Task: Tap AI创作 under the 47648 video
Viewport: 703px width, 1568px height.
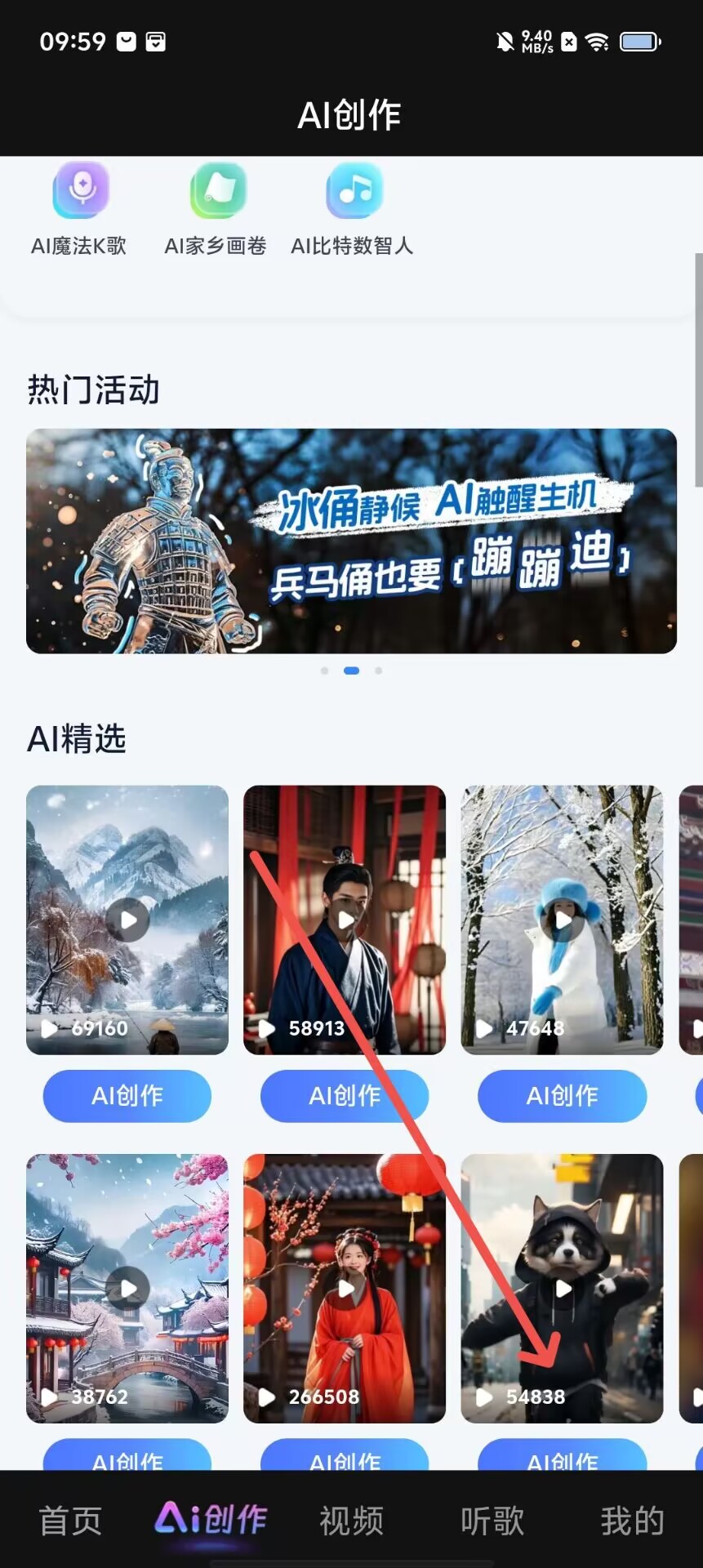Action: point(562,1095)
